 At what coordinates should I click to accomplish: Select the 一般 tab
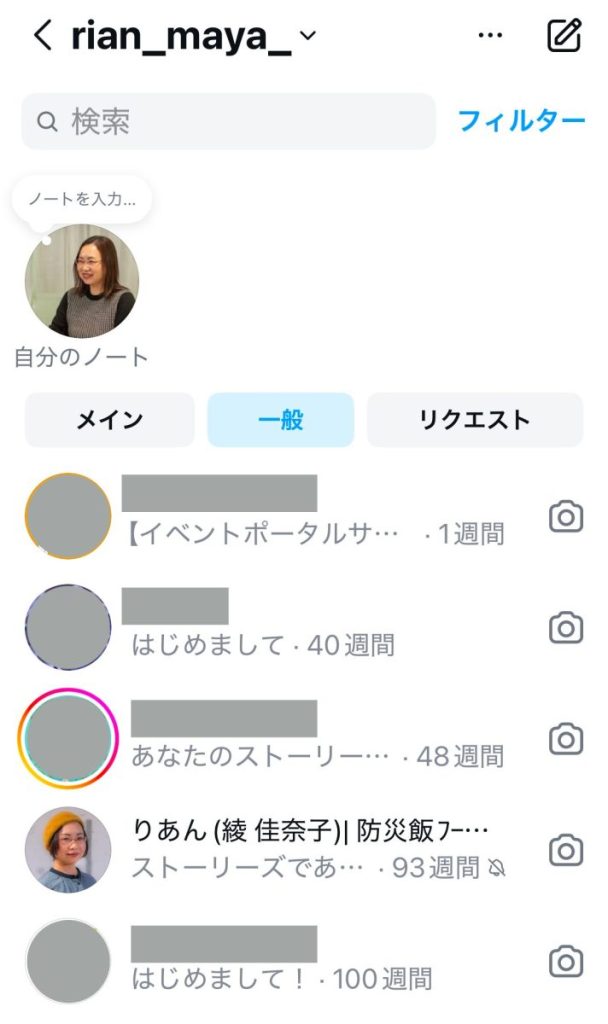280,420
